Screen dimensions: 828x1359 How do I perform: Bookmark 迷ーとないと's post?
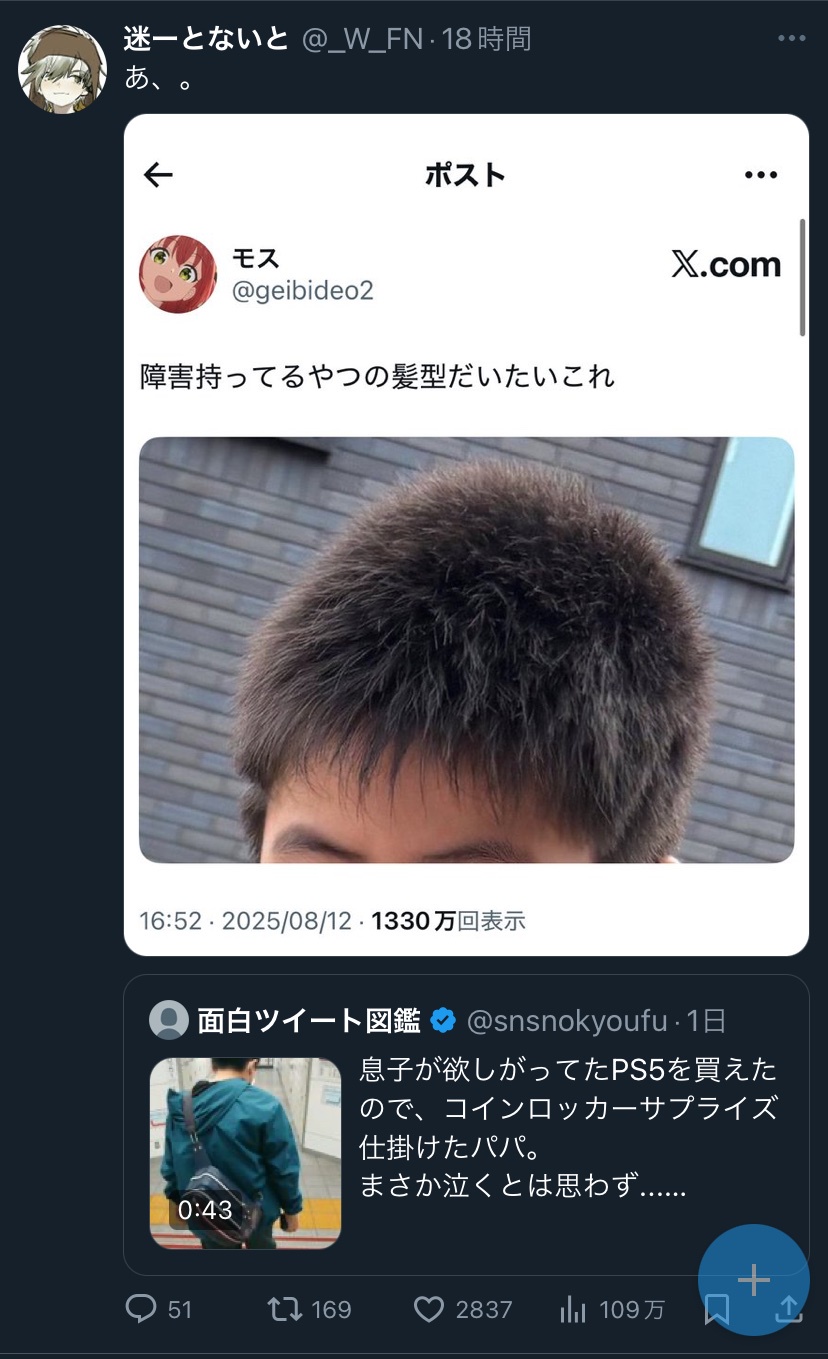point(716,1311)
